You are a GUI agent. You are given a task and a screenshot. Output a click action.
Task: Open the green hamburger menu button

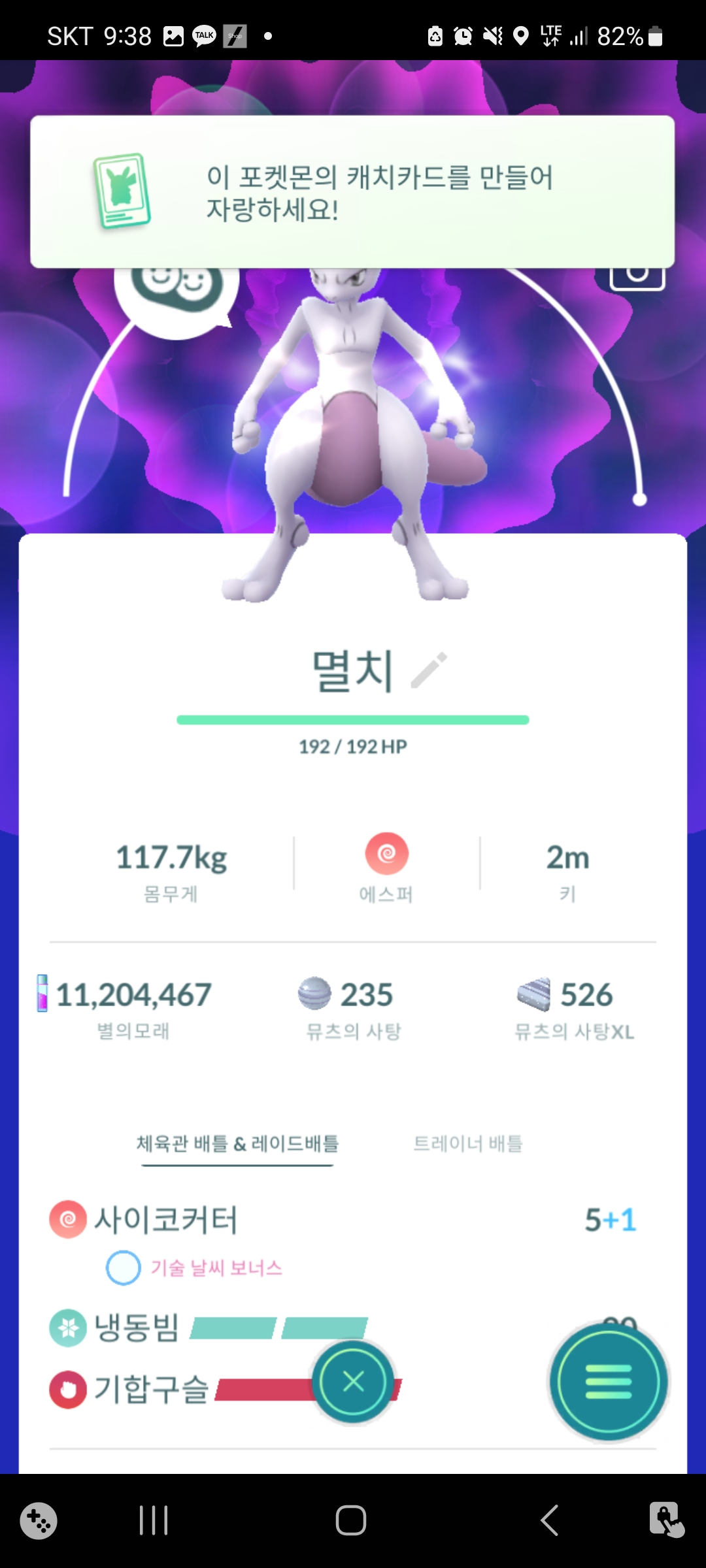click(608, 1382)
